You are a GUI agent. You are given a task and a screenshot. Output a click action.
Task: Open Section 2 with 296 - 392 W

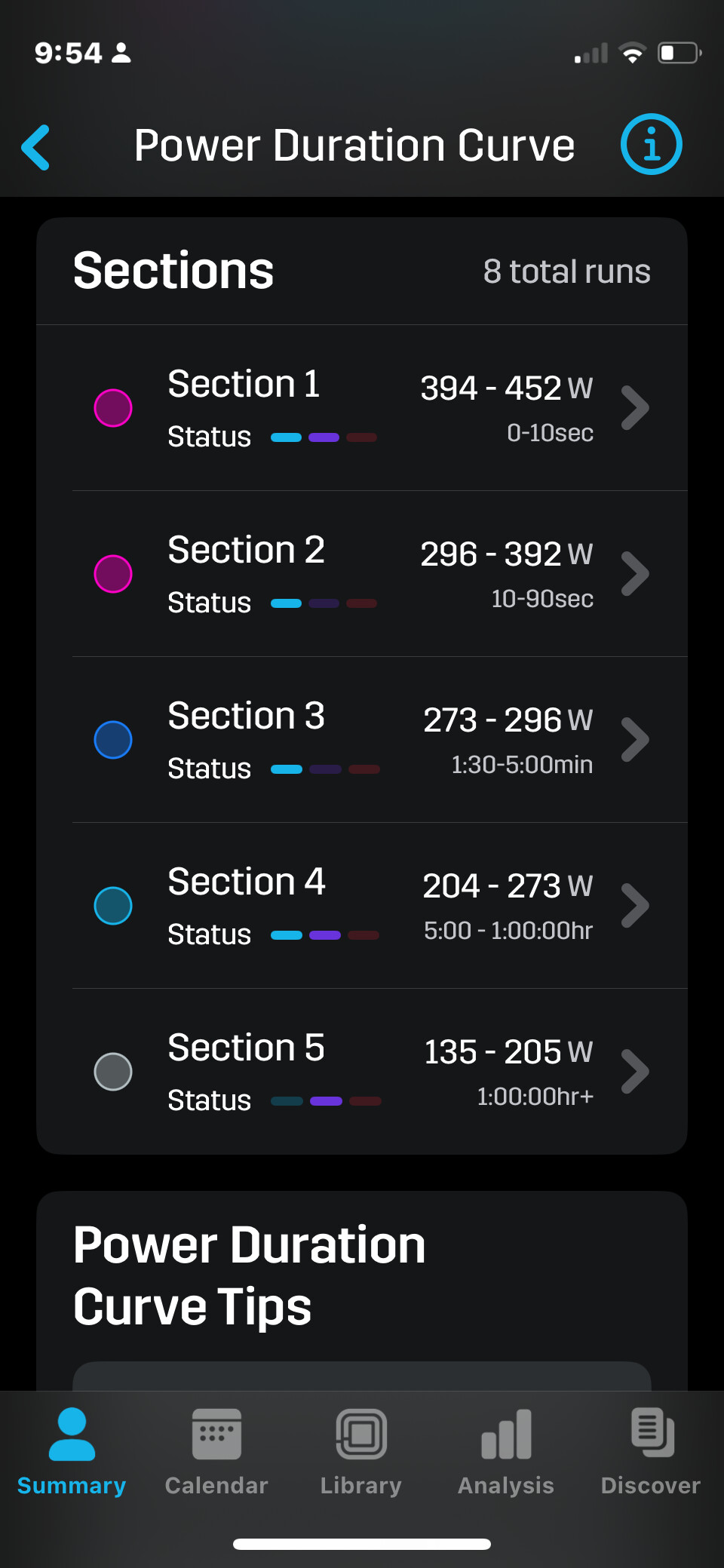click(x=362, y=574)
